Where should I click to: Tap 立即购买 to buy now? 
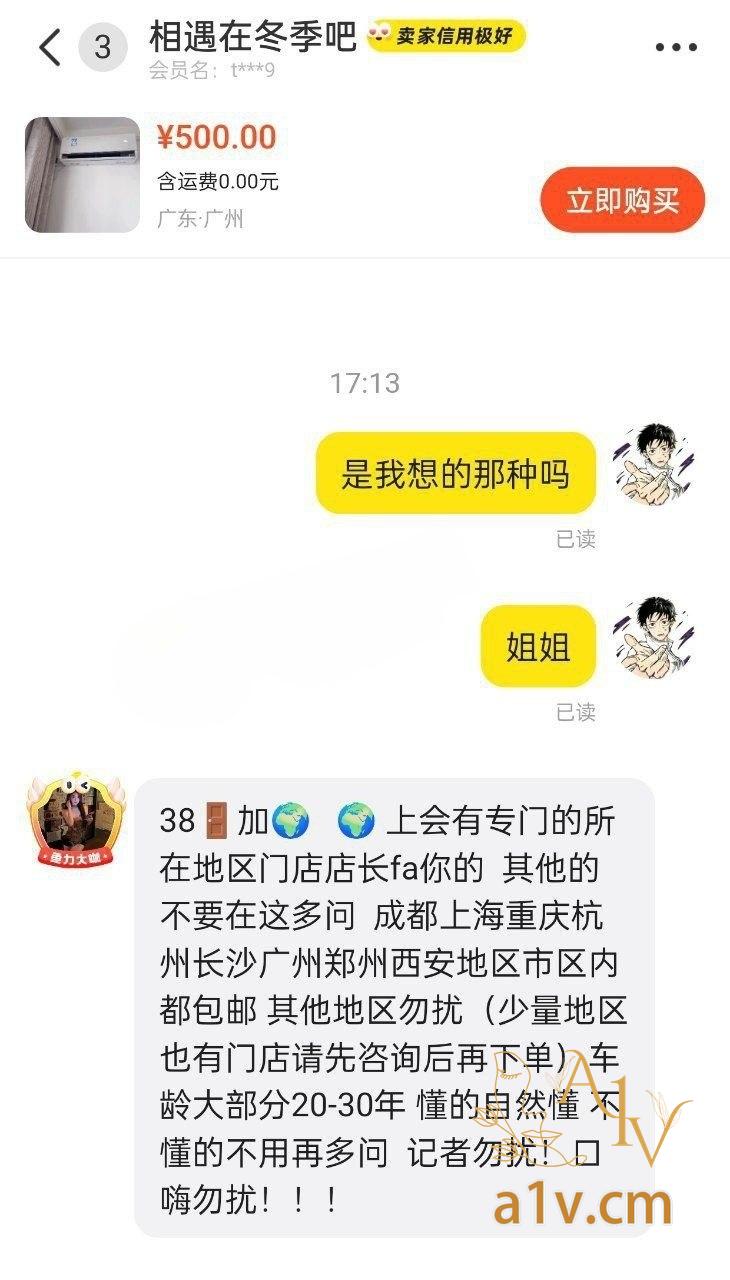(622, 200)
